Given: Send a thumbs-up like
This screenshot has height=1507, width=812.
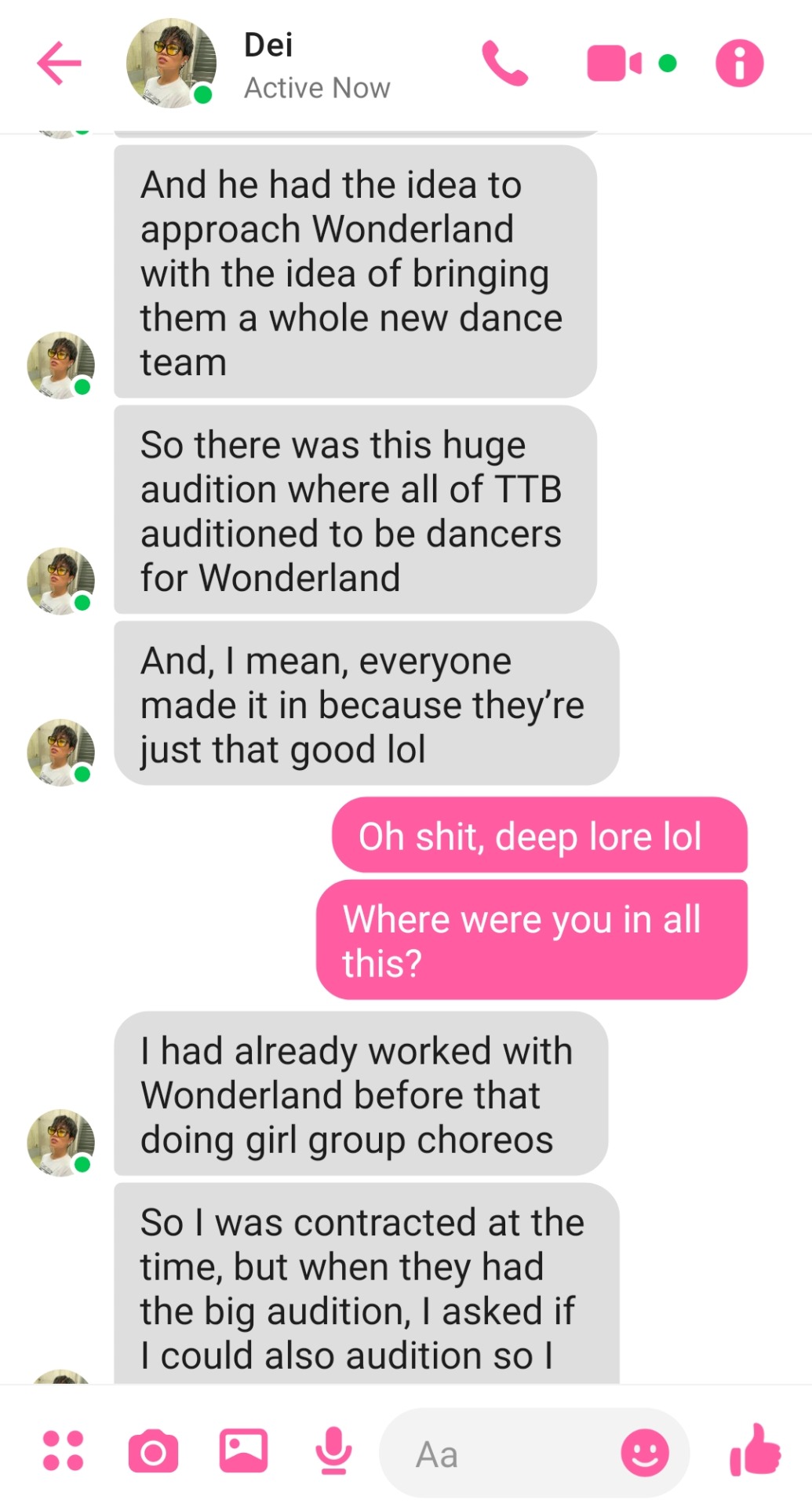Looking at the screenshot, I should click(x=755, y=1450).
